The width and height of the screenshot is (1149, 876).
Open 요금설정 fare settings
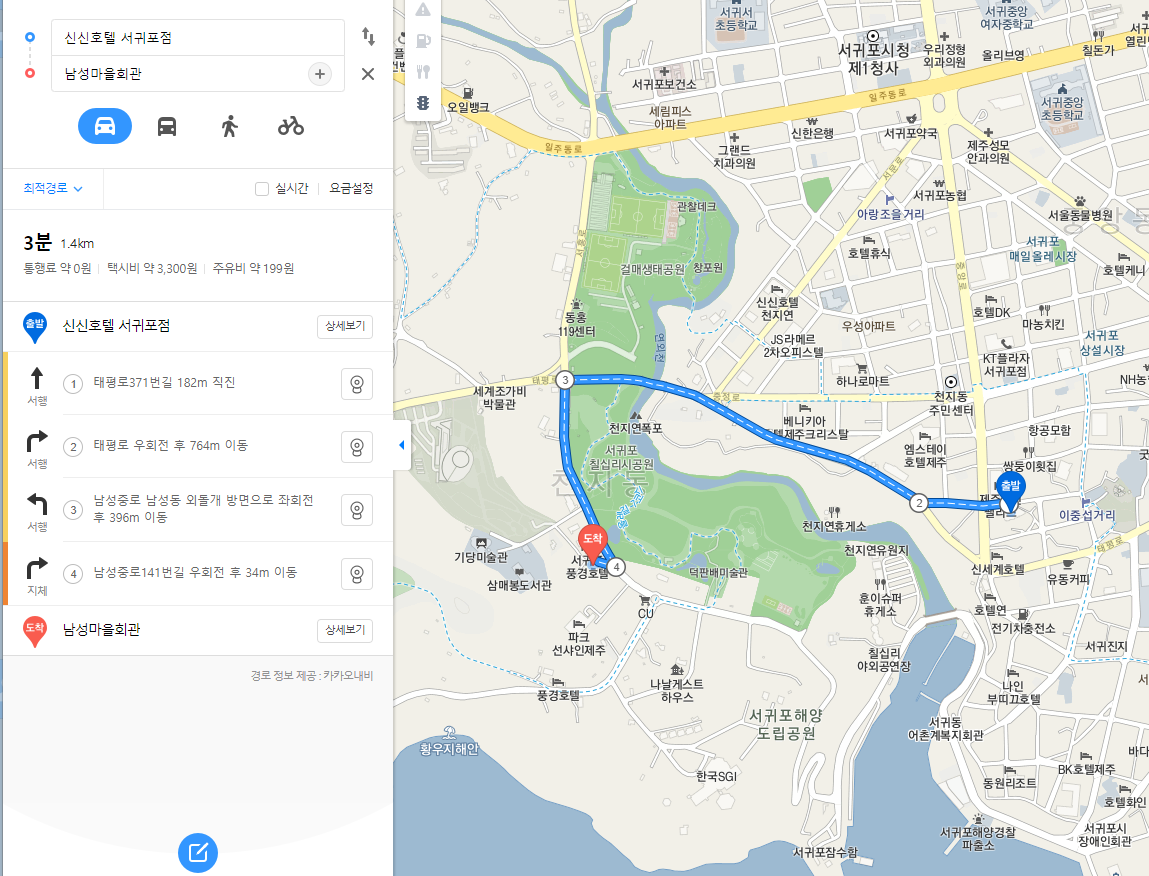351,188
